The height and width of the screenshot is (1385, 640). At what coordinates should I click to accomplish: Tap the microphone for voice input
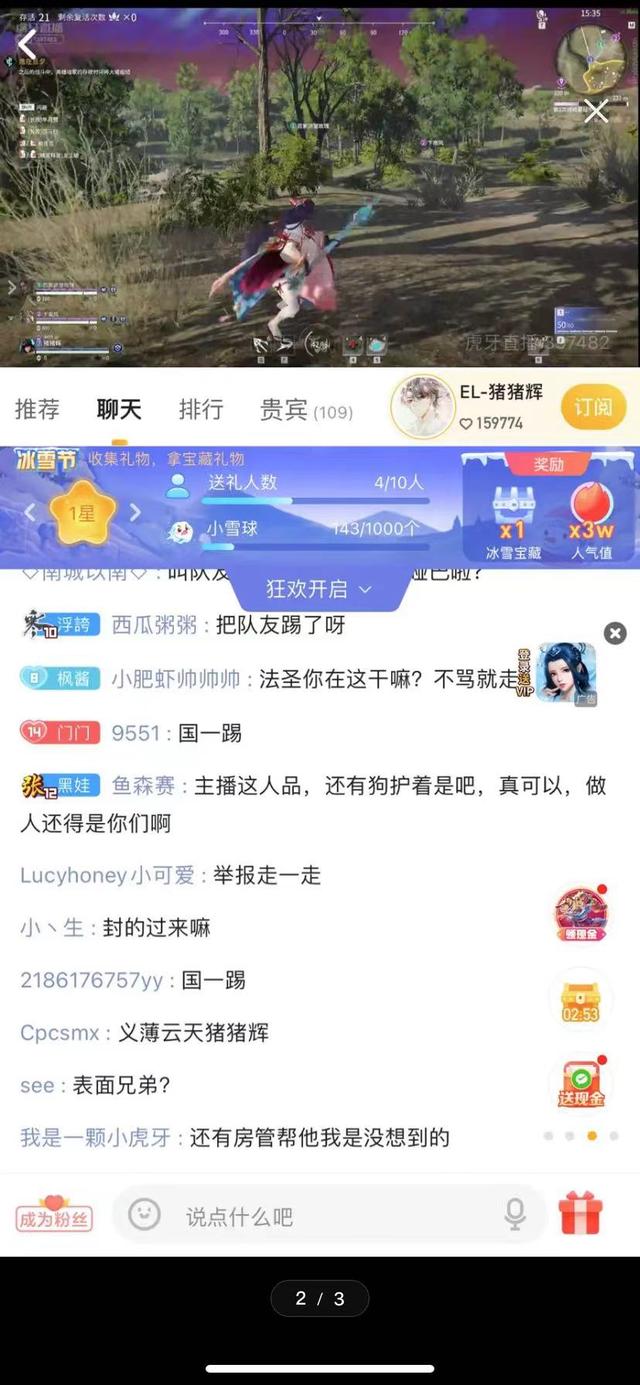point(515,1215)
